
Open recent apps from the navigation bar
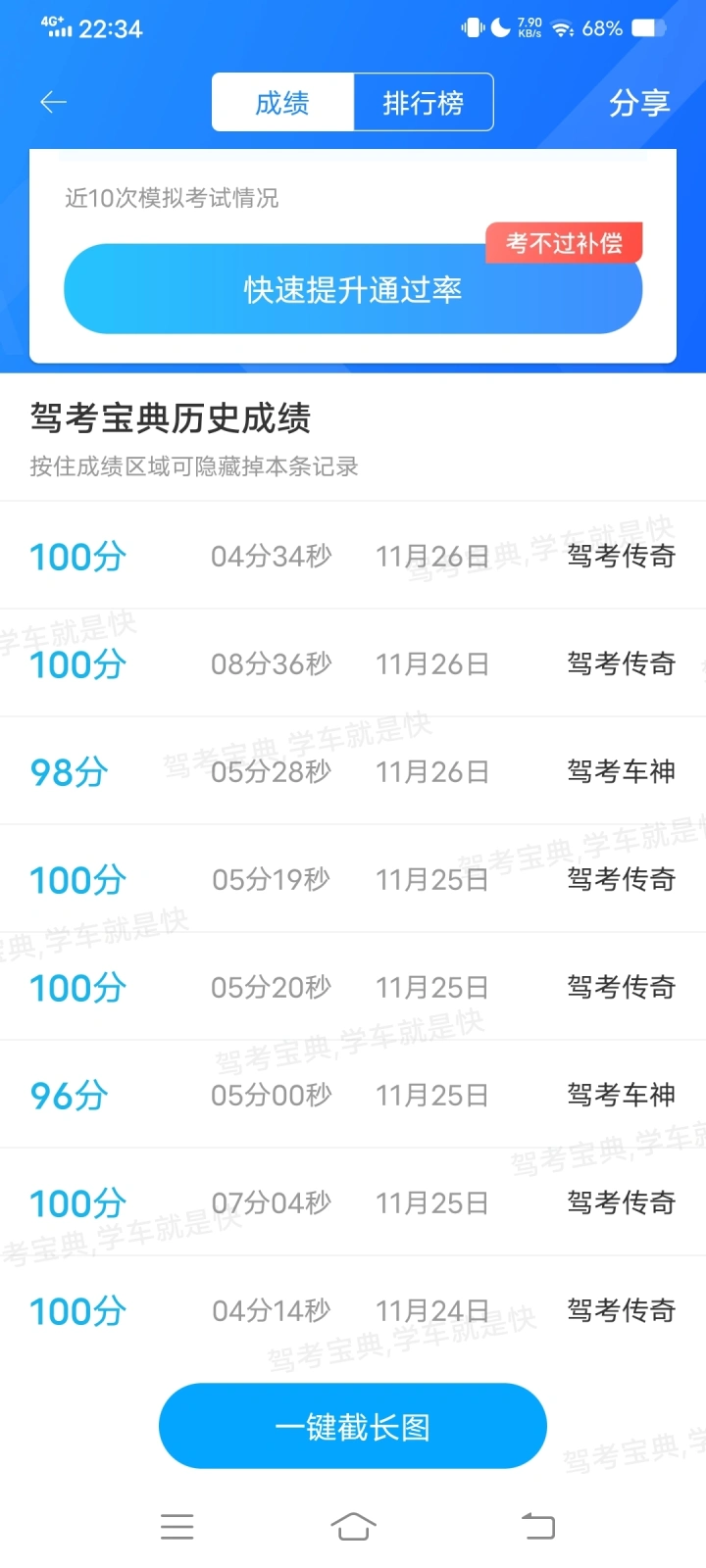(x=177, y=1526)
